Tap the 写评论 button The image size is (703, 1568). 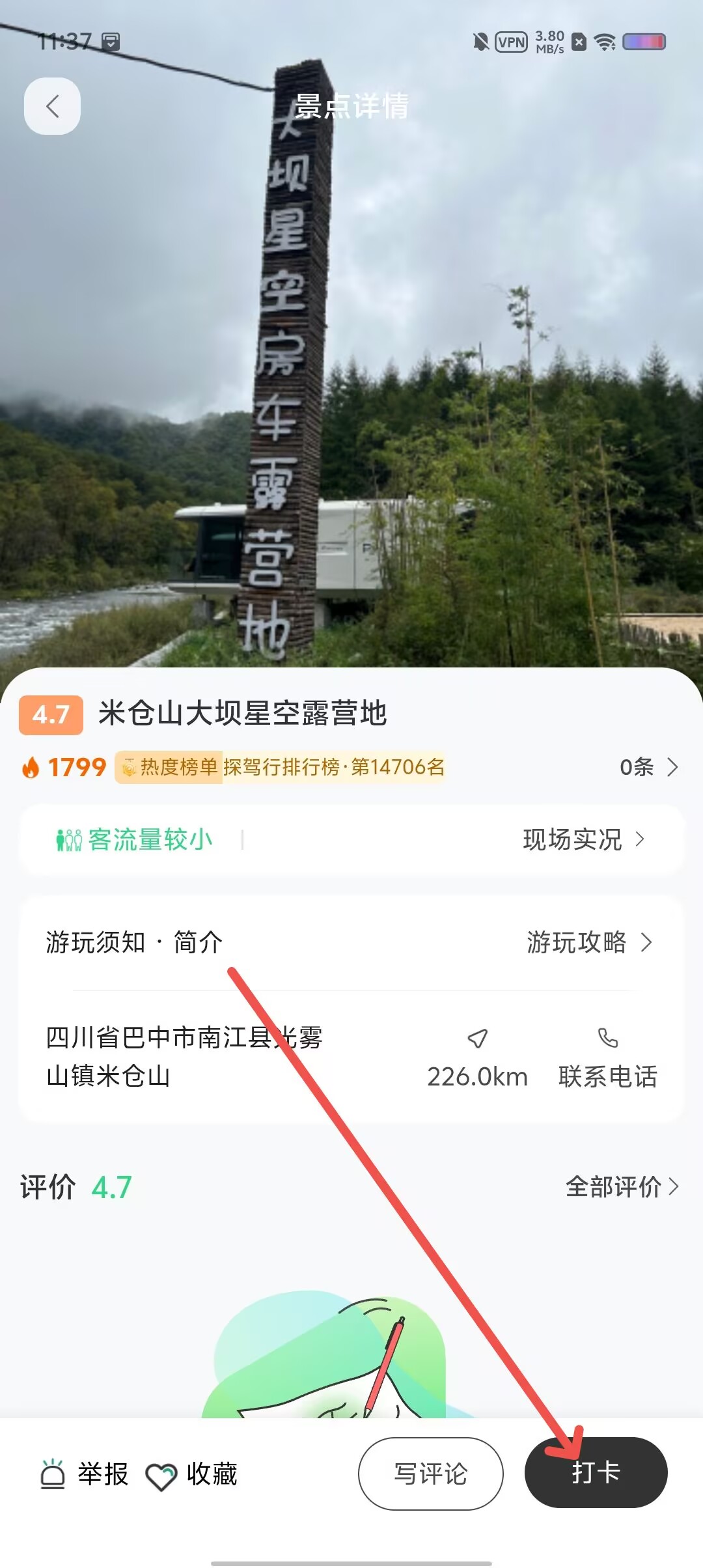pyautogui.click(x=431, y=1474)
